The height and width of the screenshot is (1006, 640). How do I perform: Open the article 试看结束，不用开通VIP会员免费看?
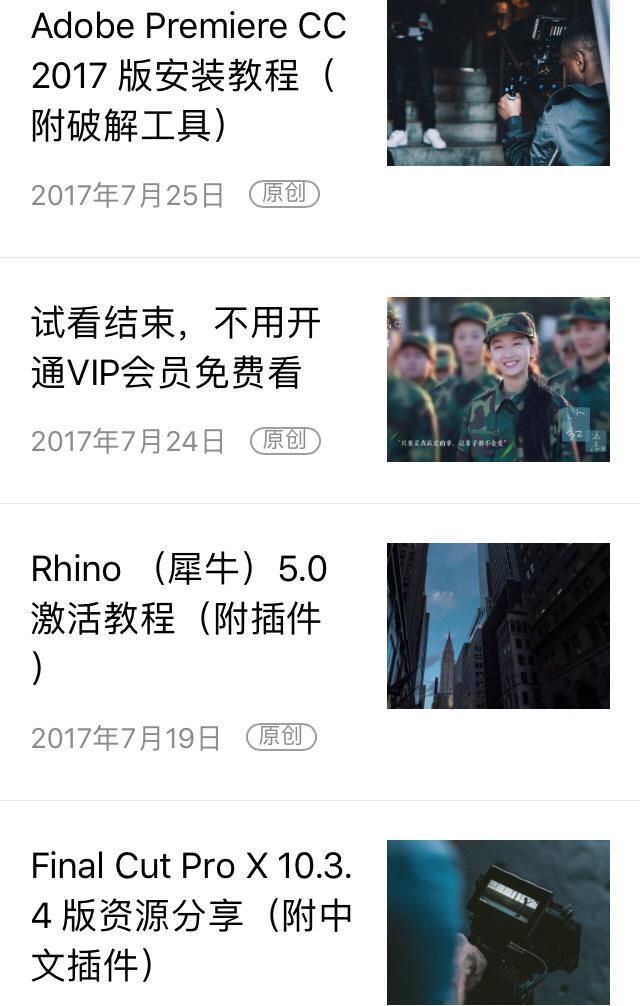(x=176, y=348)
